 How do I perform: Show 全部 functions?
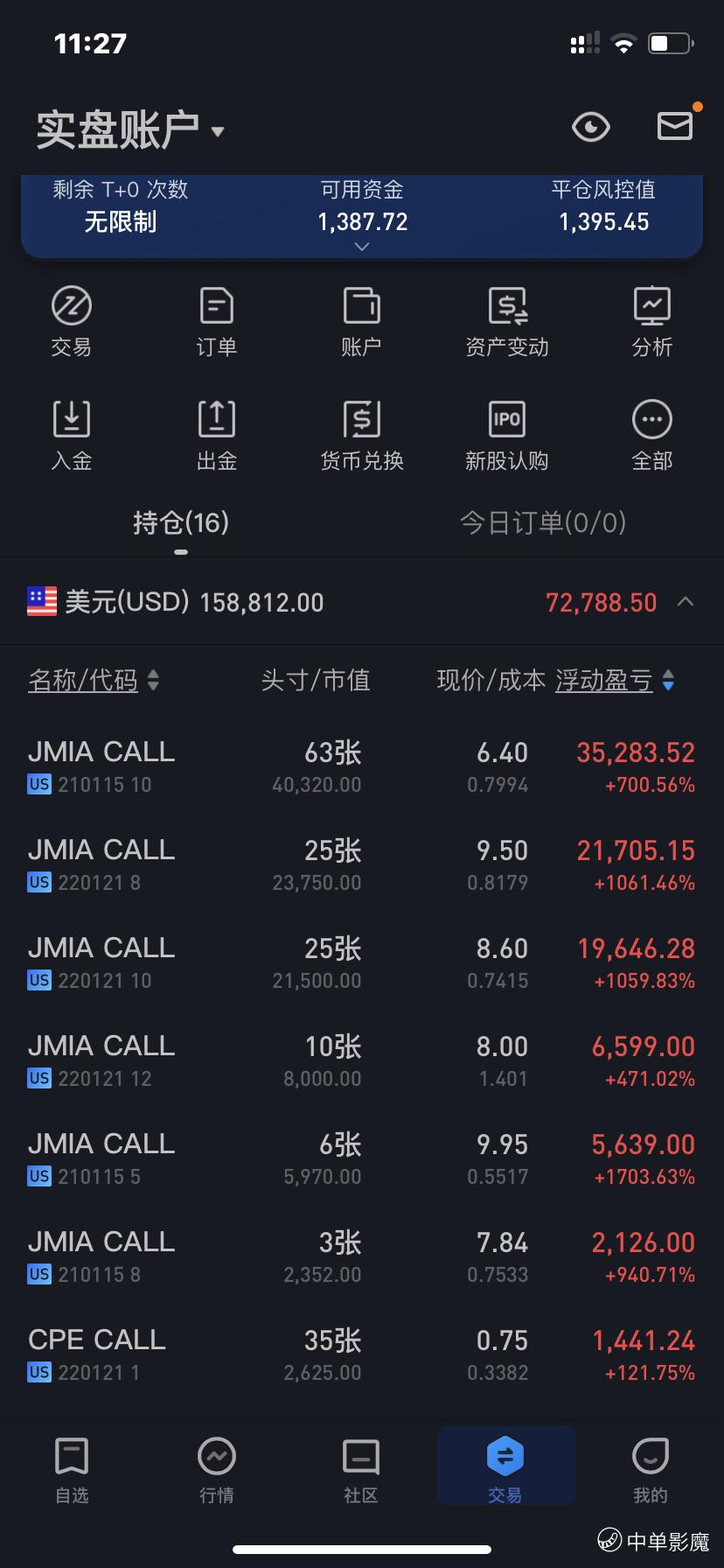[x=652, y=435]
